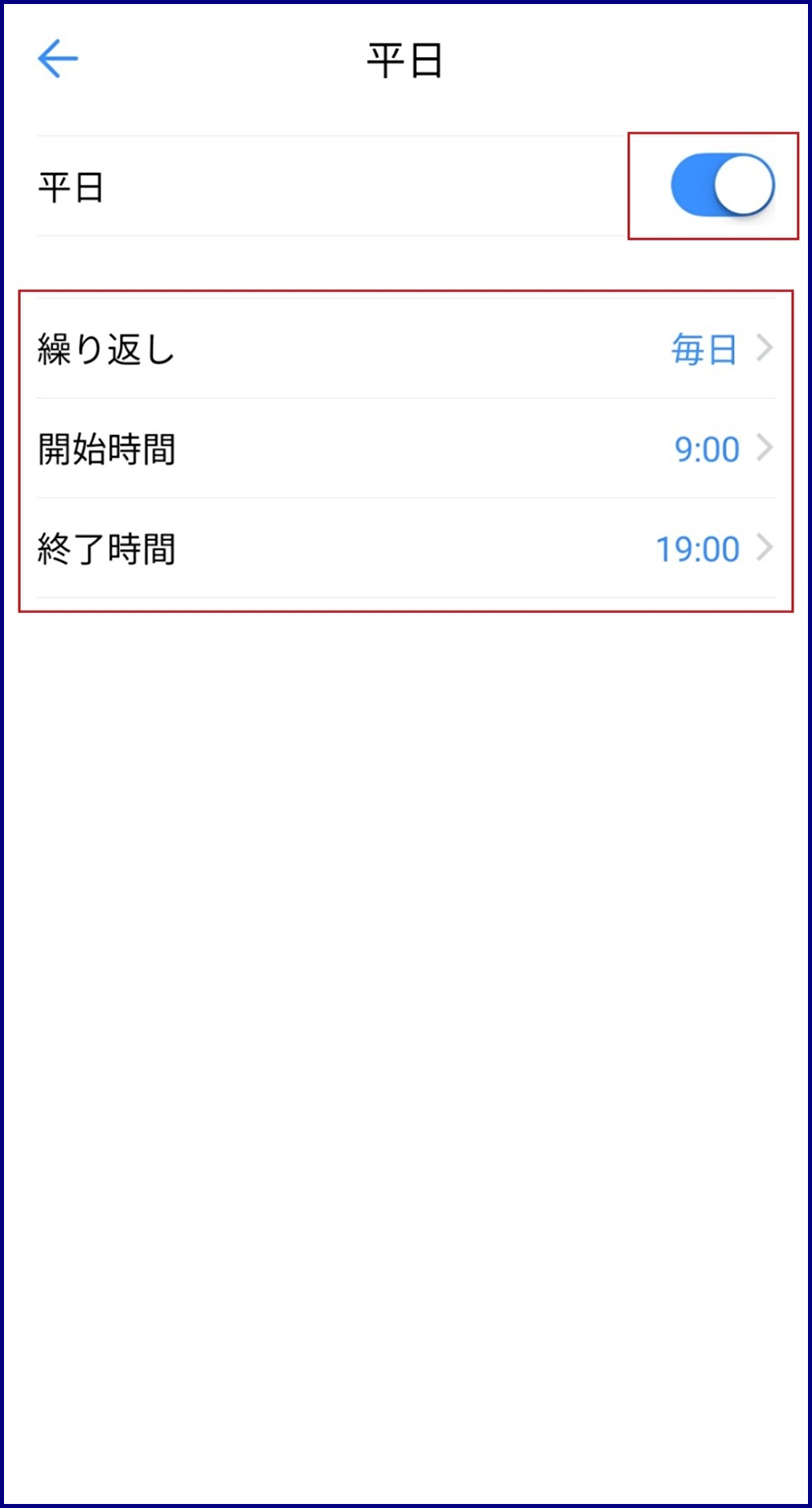This screenshot has height=1508, width=812.
Task: Go back with the arrow icon
Action: (x=58, y=59)
